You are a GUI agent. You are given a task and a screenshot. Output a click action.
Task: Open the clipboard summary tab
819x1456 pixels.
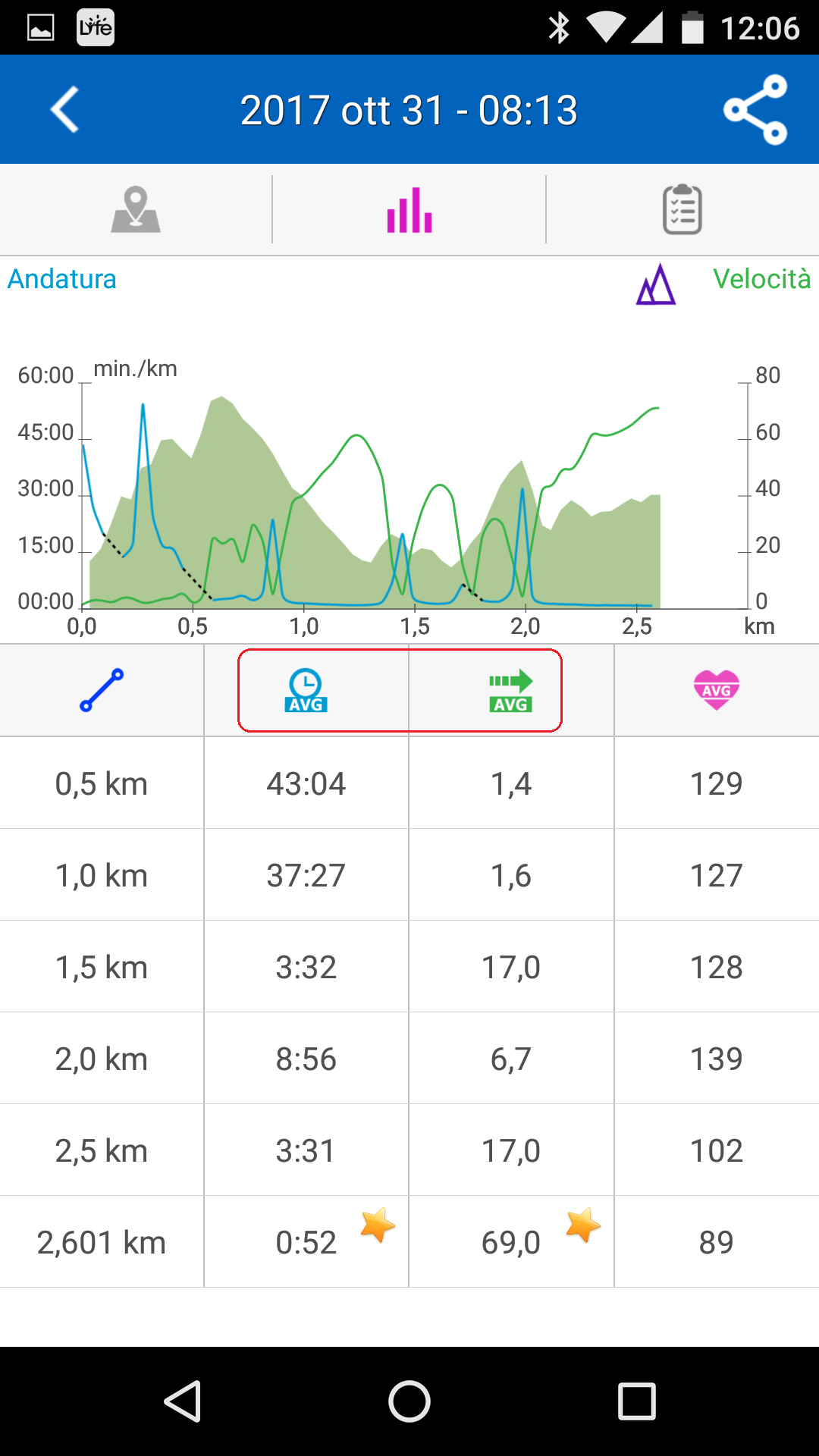point(682,209)
